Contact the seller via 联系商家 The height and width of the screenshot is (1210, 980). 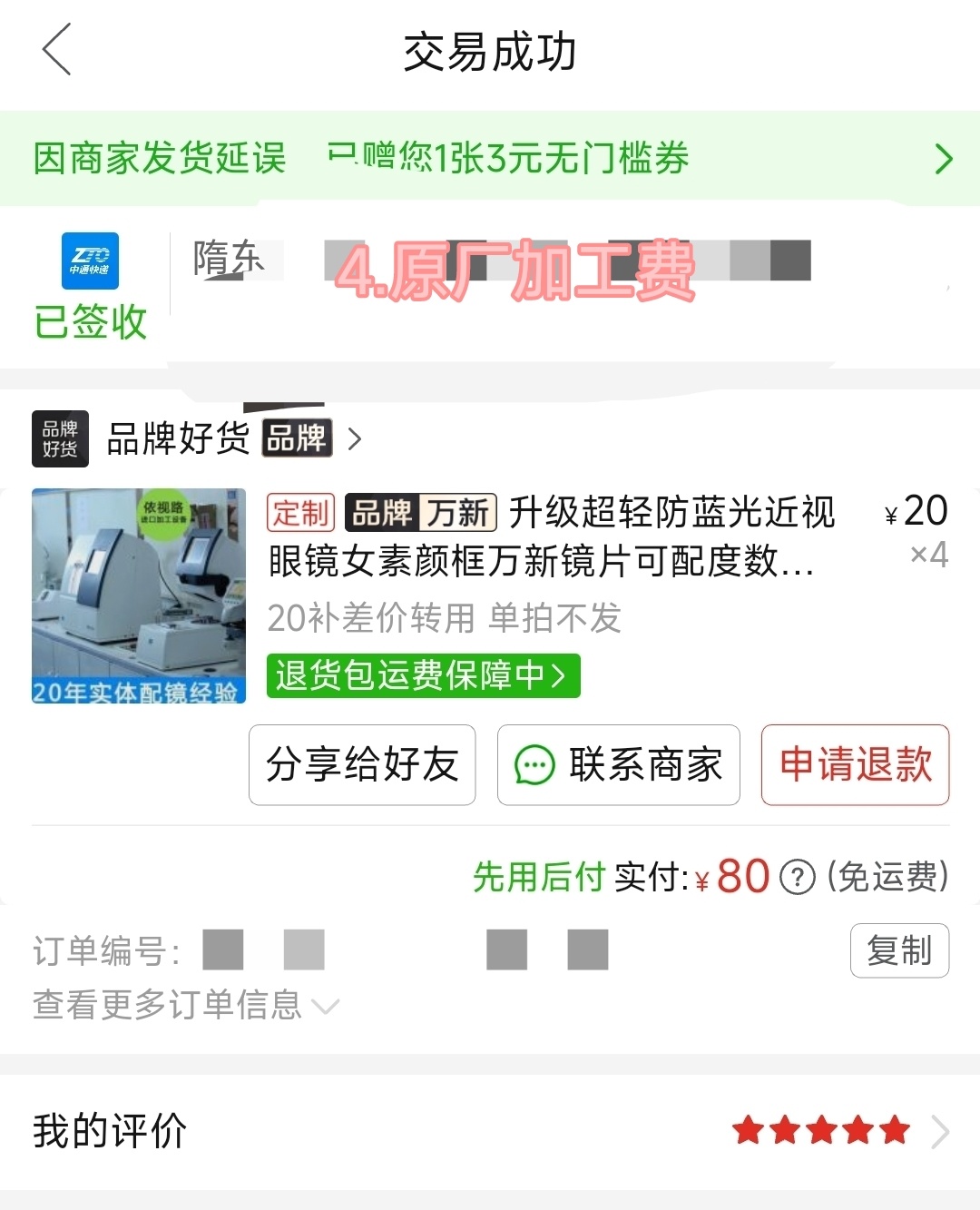pyautogui.click(x=618, y=764)
